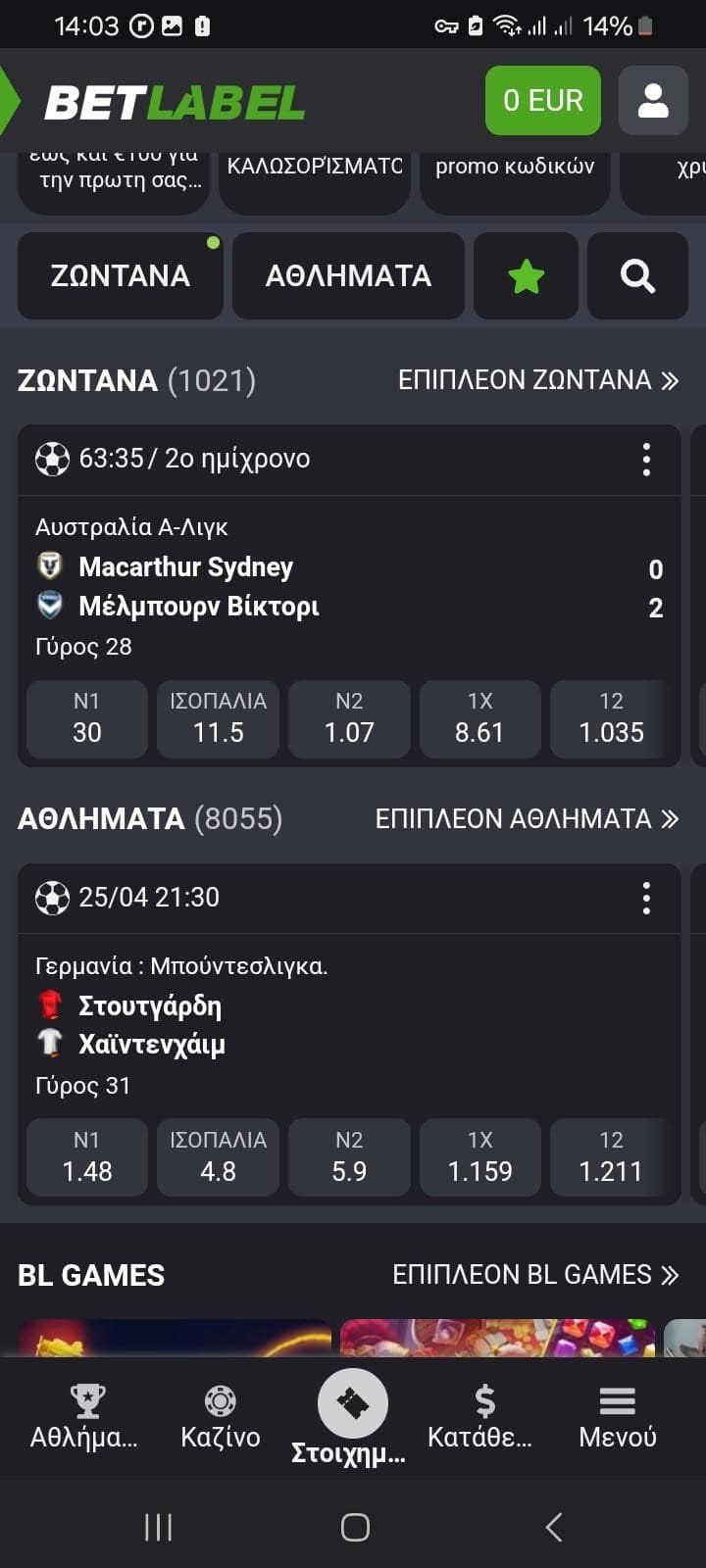Open the Καζίνο bottom tab

click(221, 1417)
